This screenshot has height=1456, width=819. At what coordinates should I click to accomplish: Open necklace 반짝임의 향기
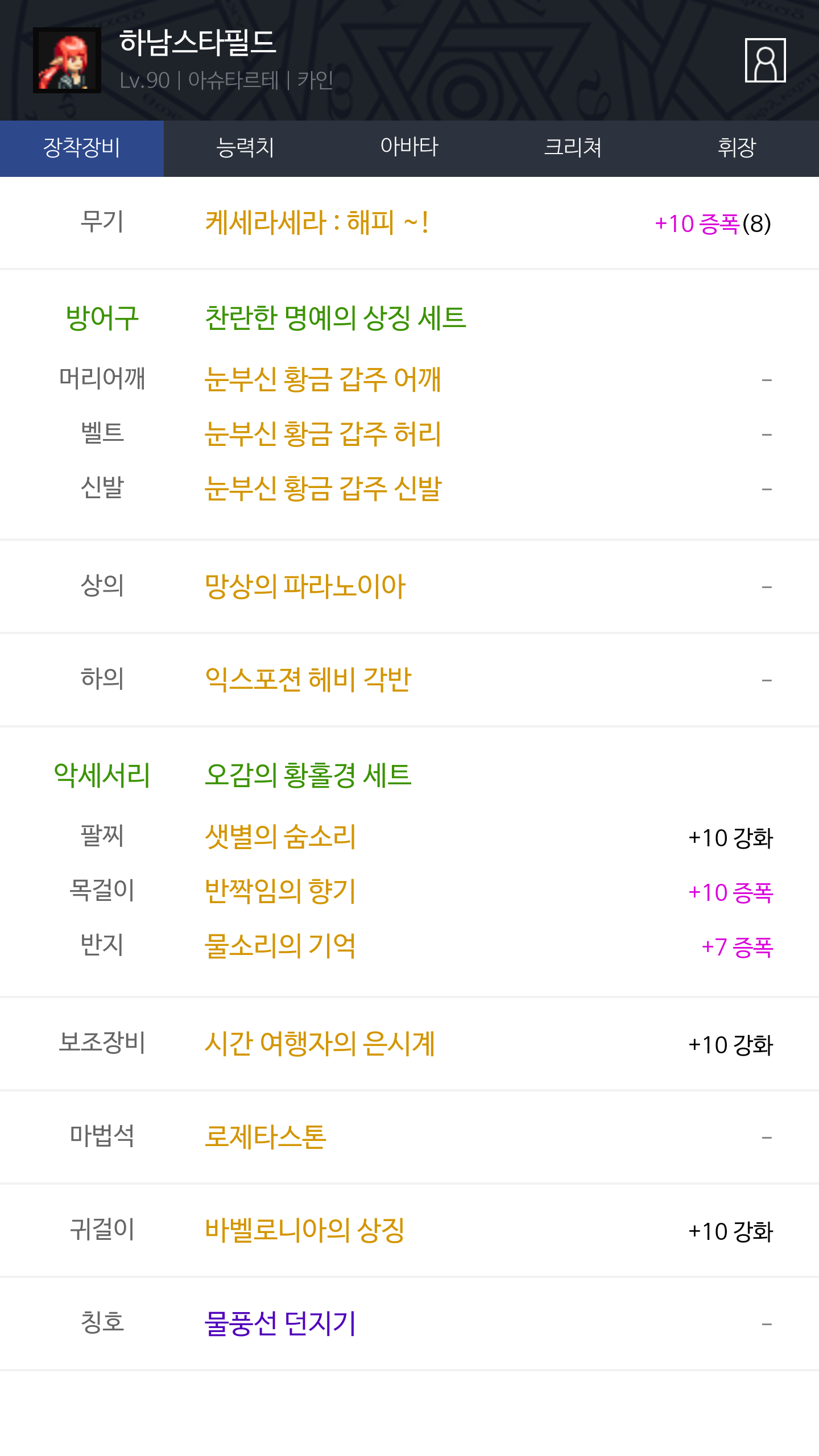(x=280, y=891)
